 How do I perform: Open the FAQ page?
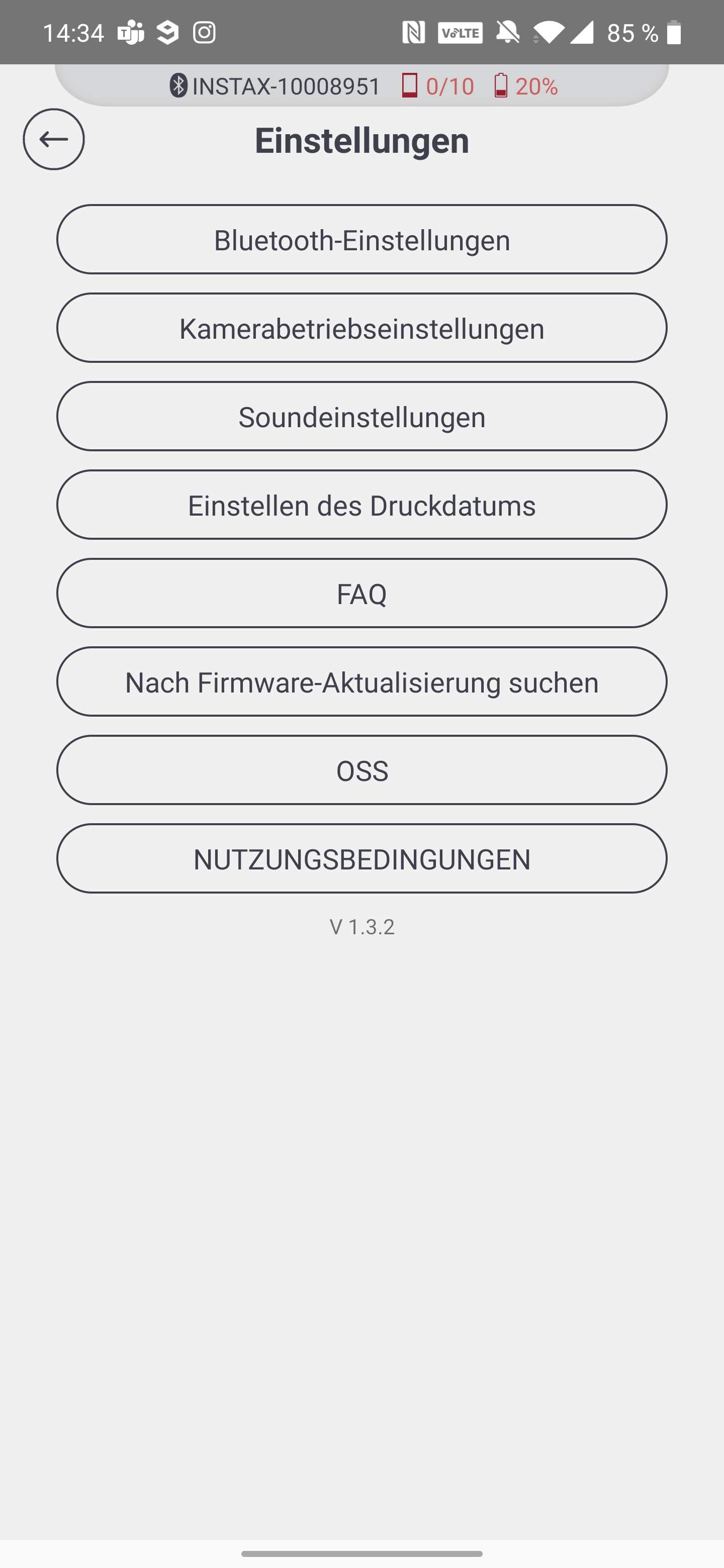coord(361,594)
